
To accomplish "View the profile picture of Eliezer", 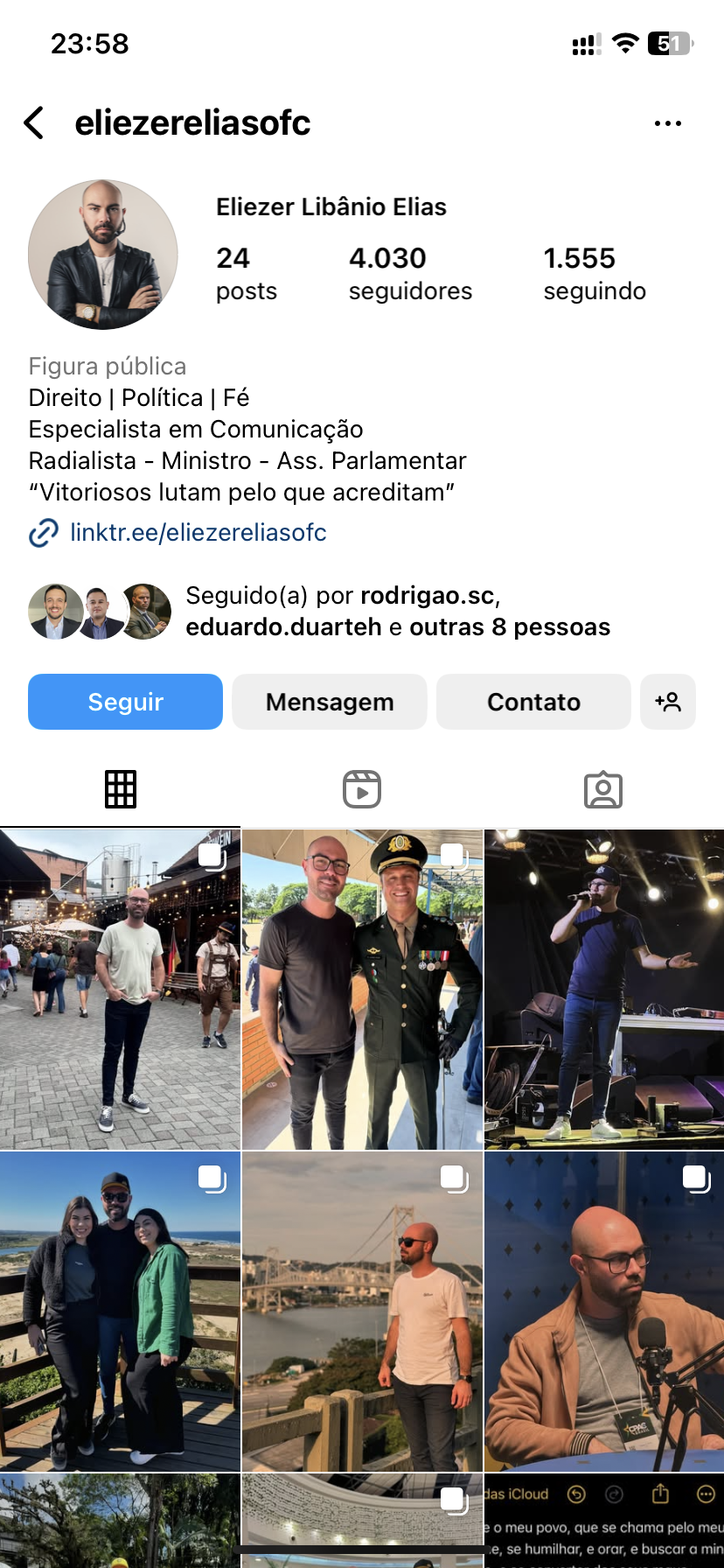I will click(x=103, y=255).
